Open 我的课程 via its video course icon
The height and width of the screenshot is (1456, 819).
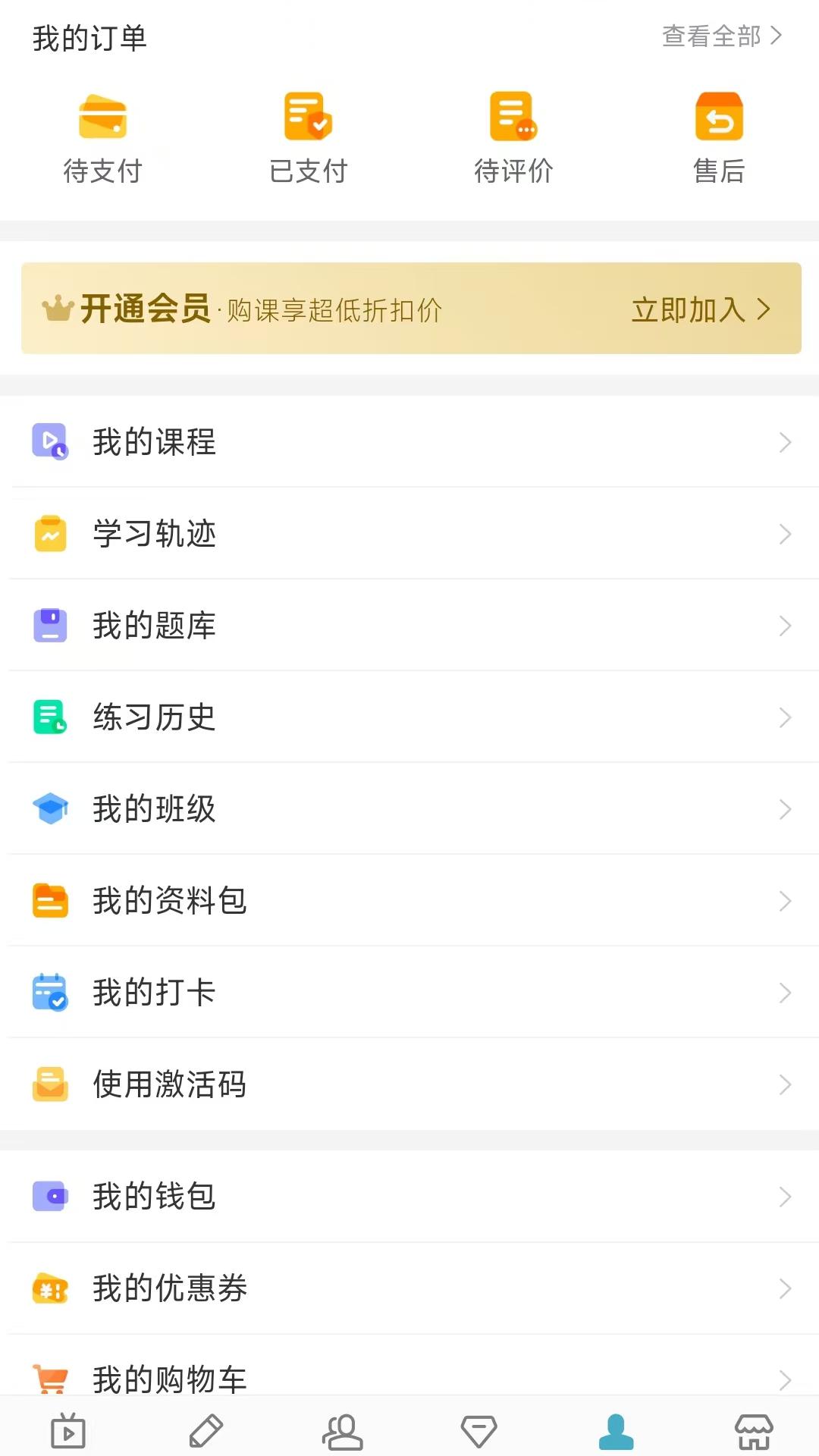point(49,442)
